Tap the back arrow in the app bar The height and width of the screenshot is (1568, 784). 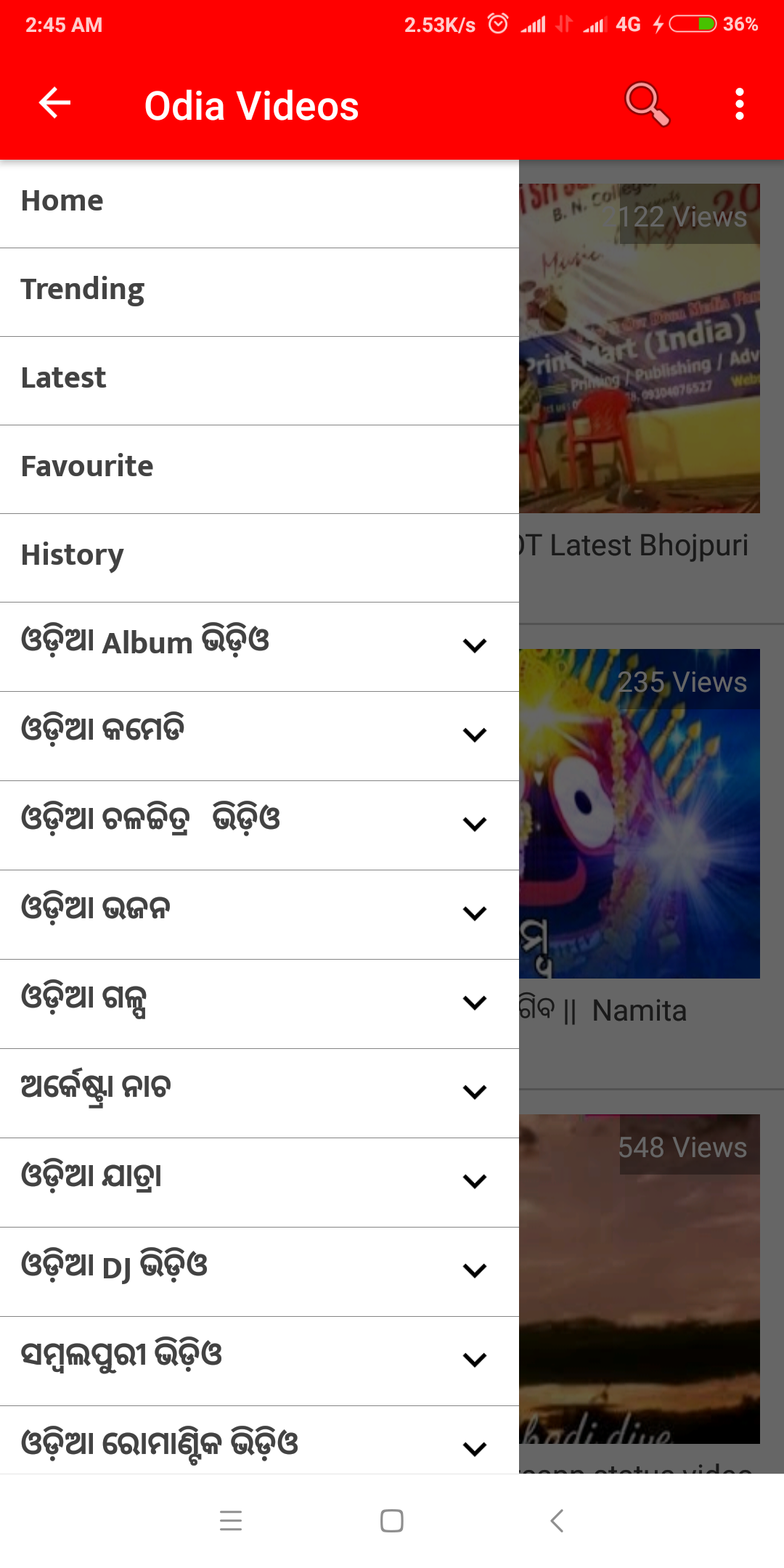point(54,103)
